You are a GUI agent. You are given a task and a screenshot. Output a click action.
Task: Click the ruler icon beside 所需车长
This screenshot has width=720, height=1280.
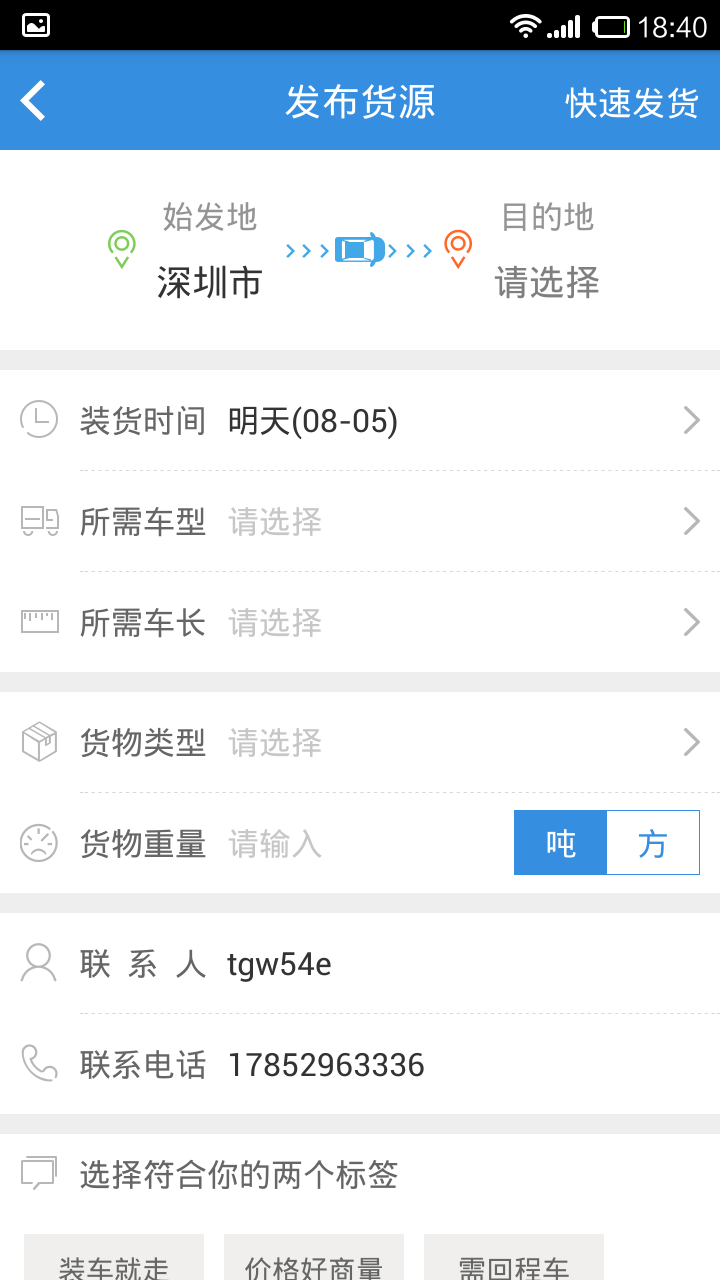(38, 622)
